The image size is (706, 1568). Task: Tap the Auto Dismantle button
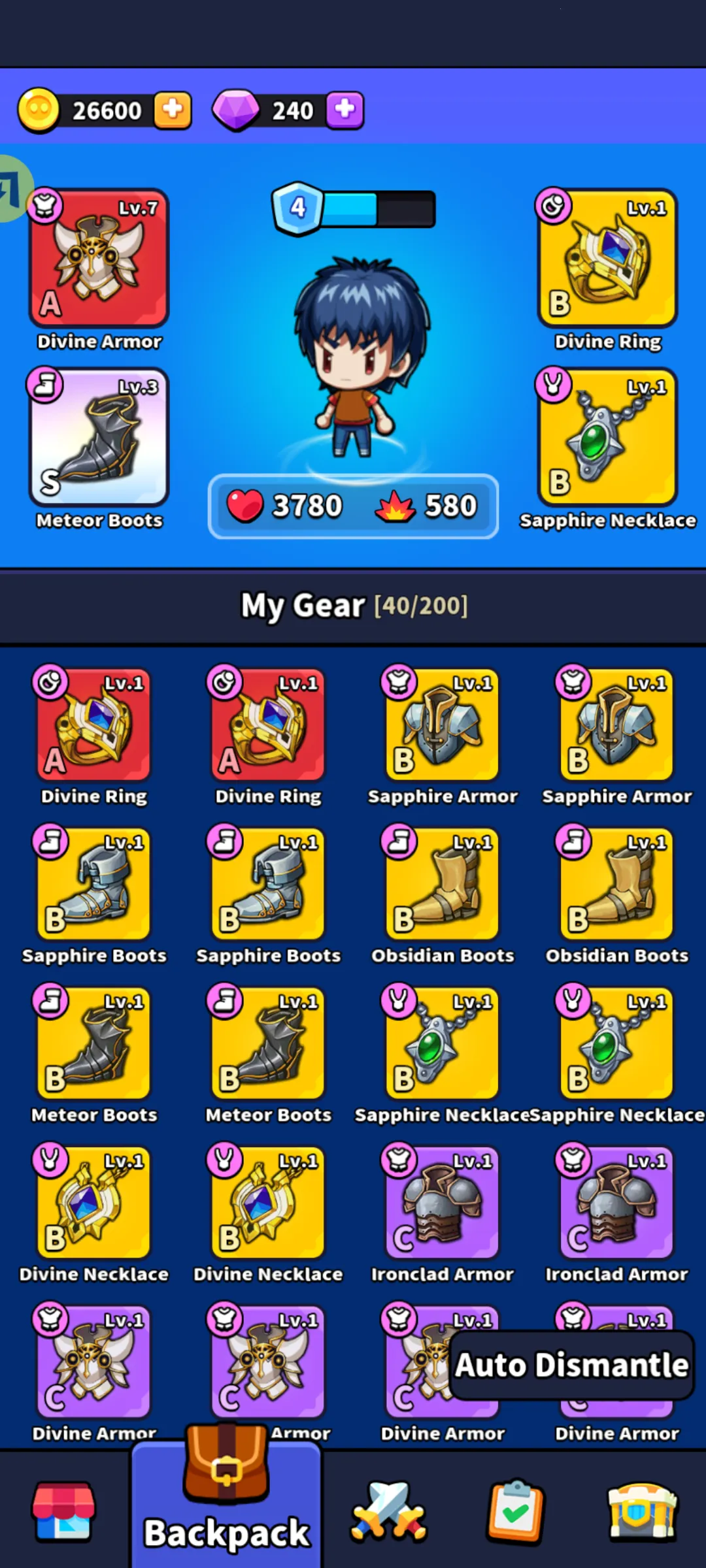coord(571,1365)
